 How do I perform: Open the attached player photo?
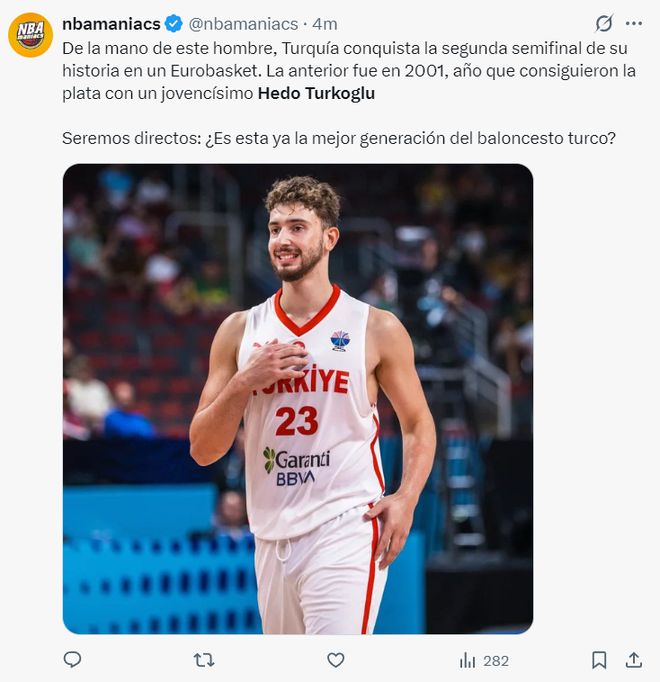[297, 398]
